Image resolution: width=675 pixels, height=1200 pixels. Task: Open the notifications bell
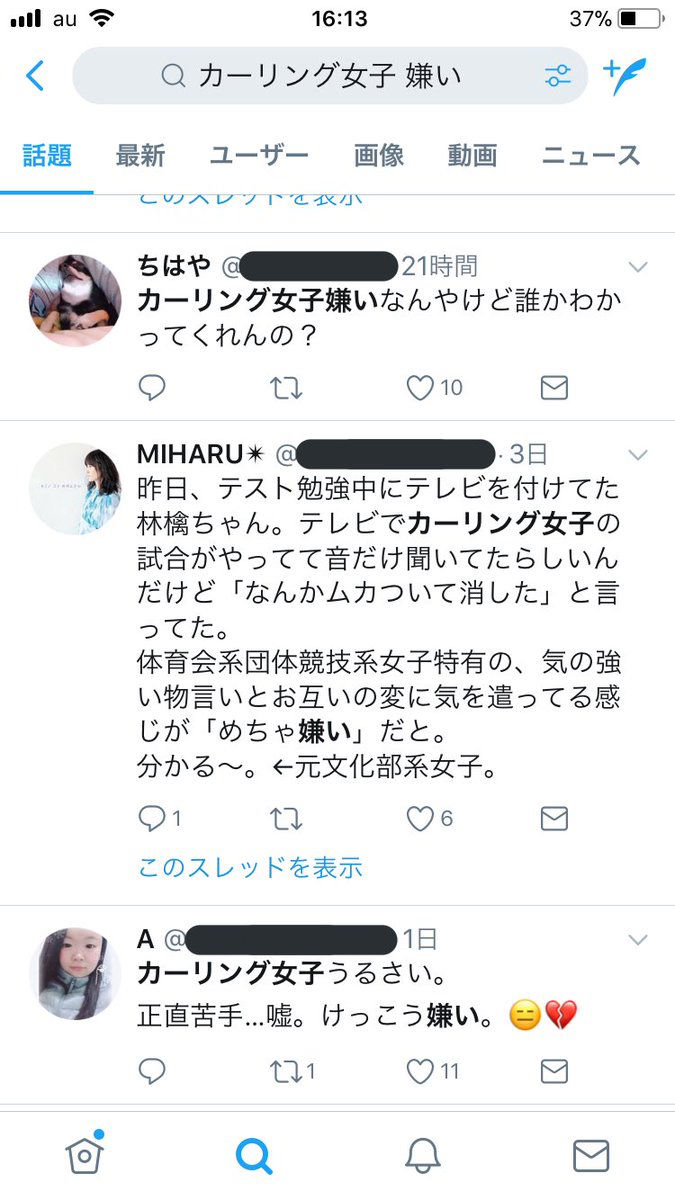(x=423, y=1156)
